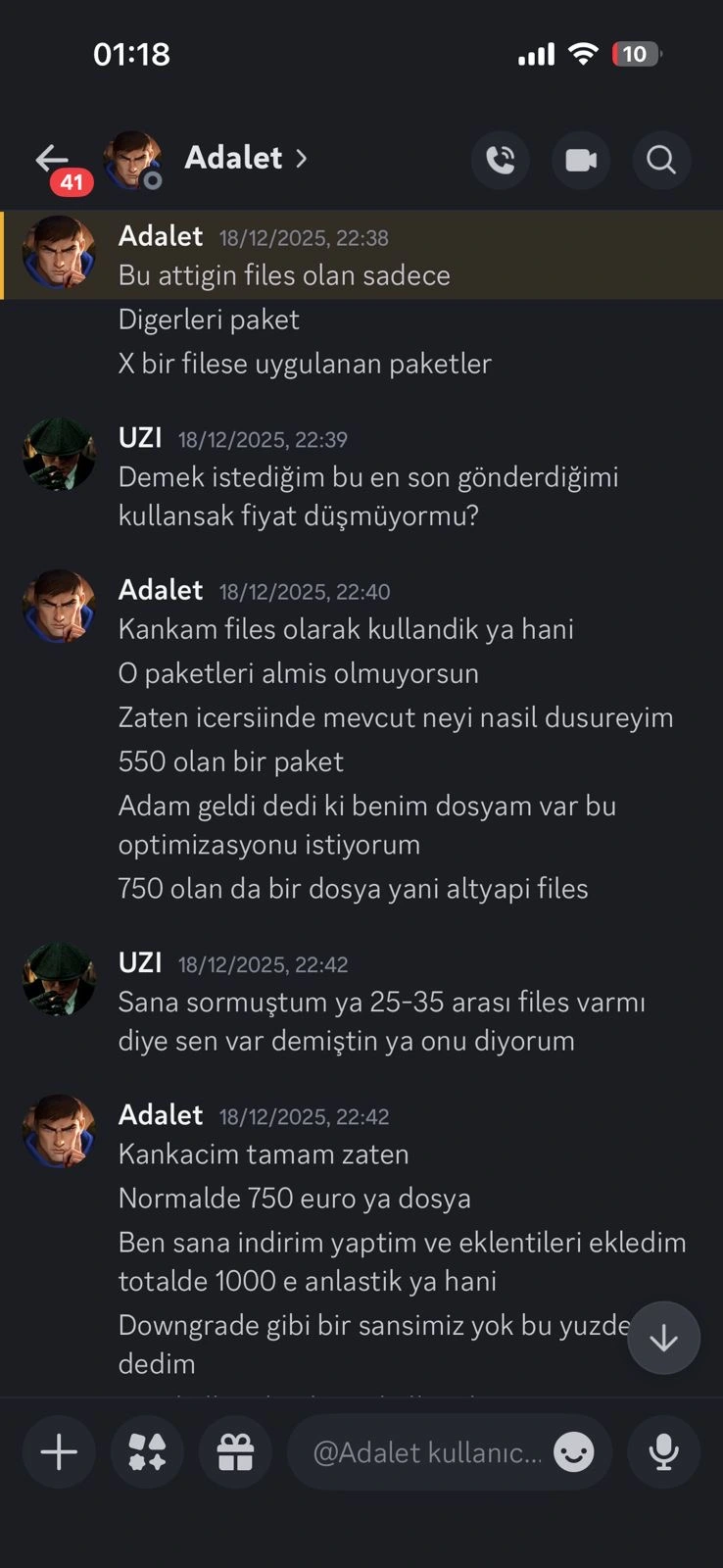Open the gift icon
The image size is (723, 1568).
pyautogui.click(x=235, y=1451)
